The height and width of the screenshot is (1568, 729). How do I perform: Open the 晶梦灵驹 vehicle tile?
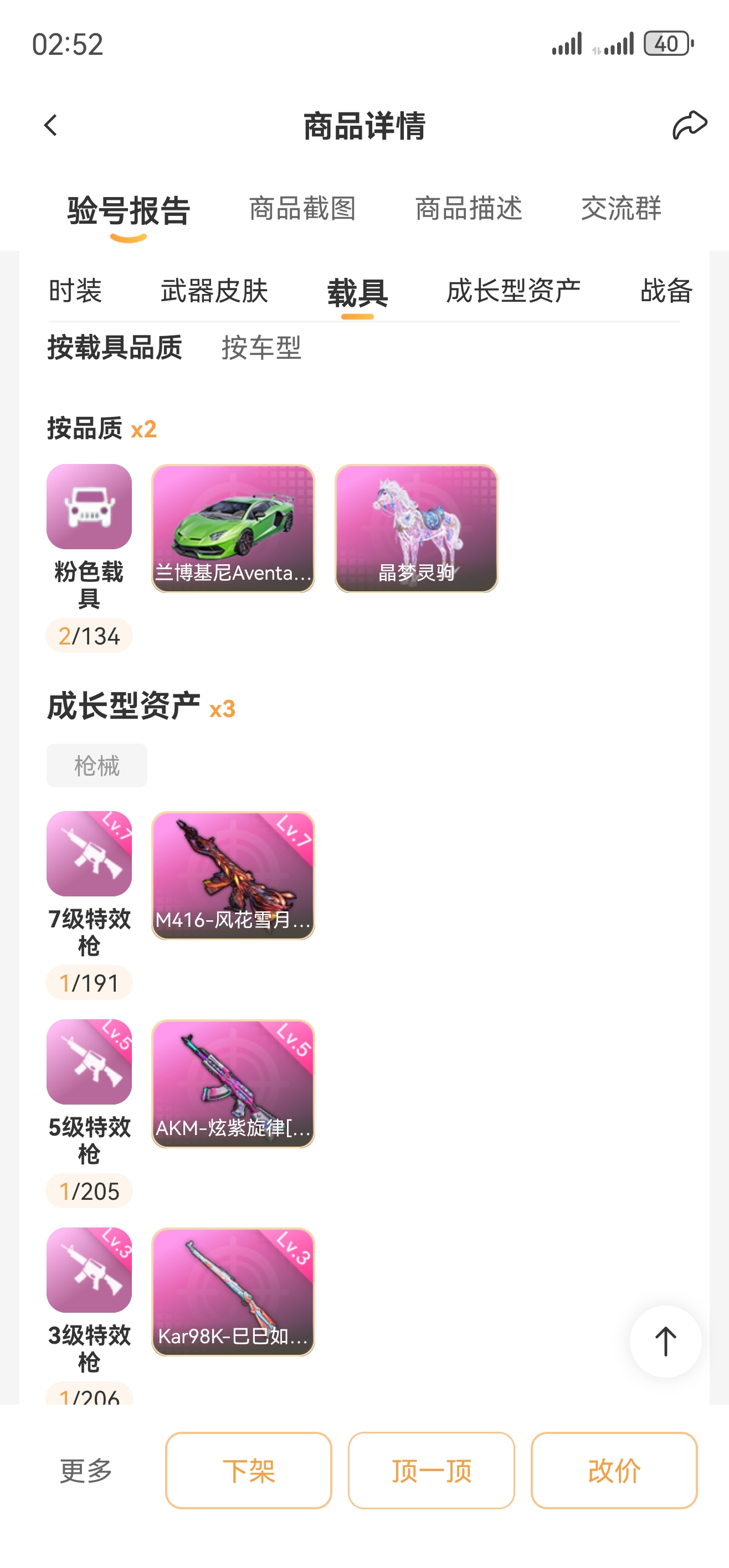416,528
